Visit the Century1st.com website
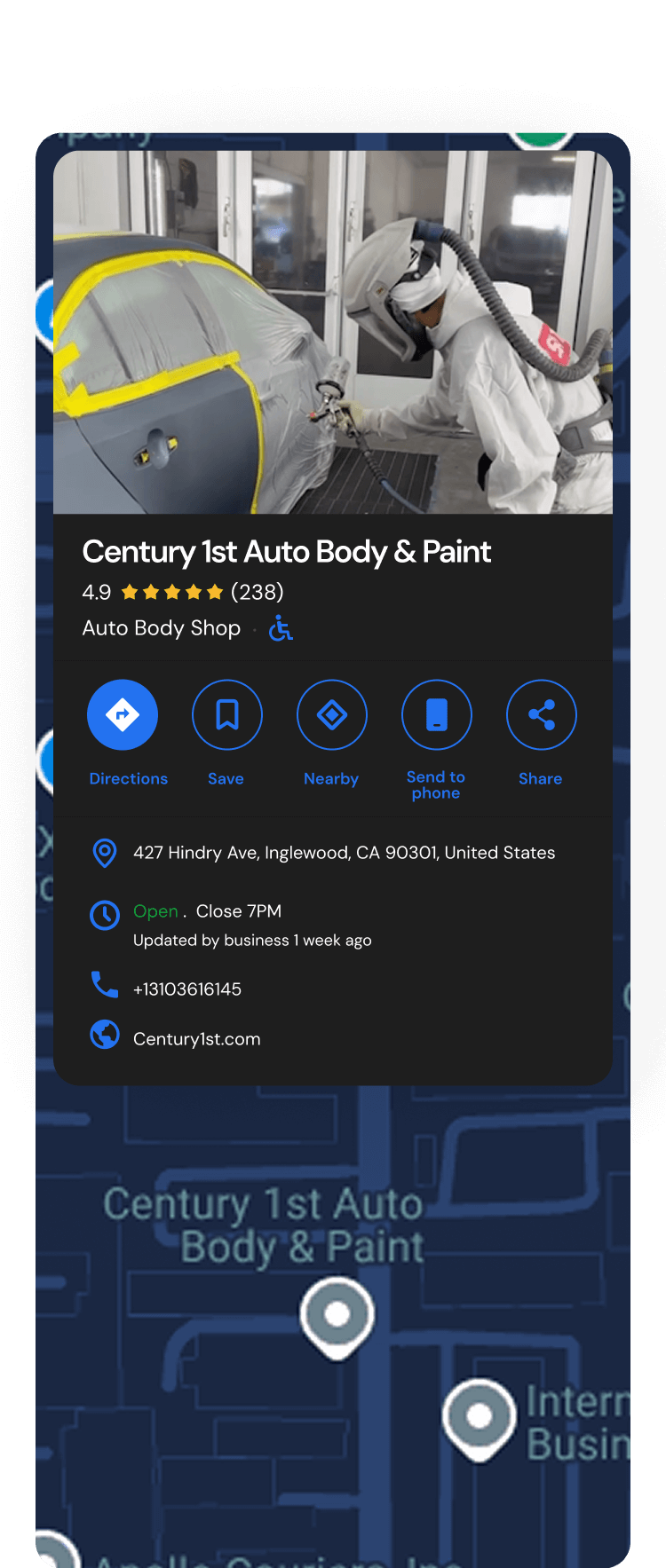The width and height of the screenshot is (666, 1568). coord(197,1039)
